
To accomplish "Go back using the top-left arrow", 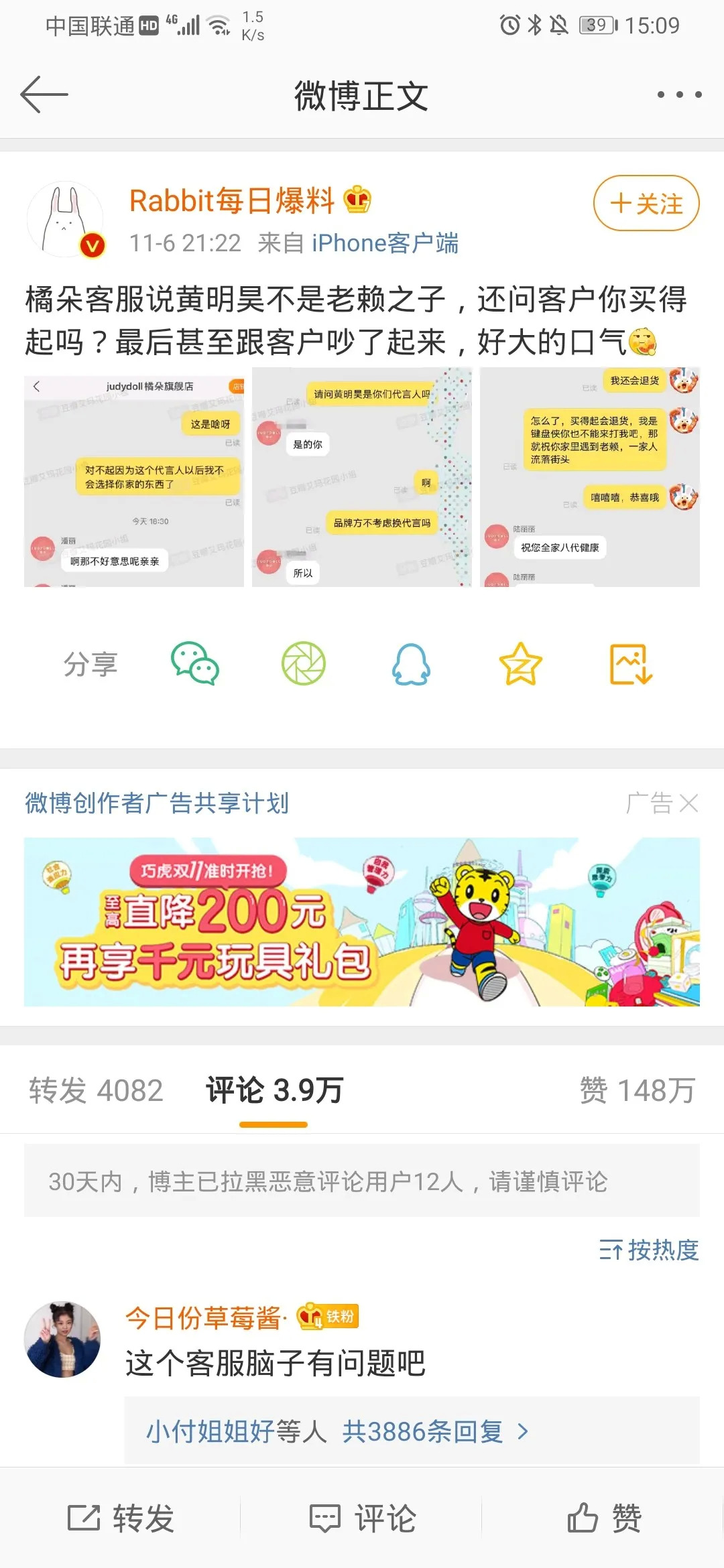I will coord(44,94).
